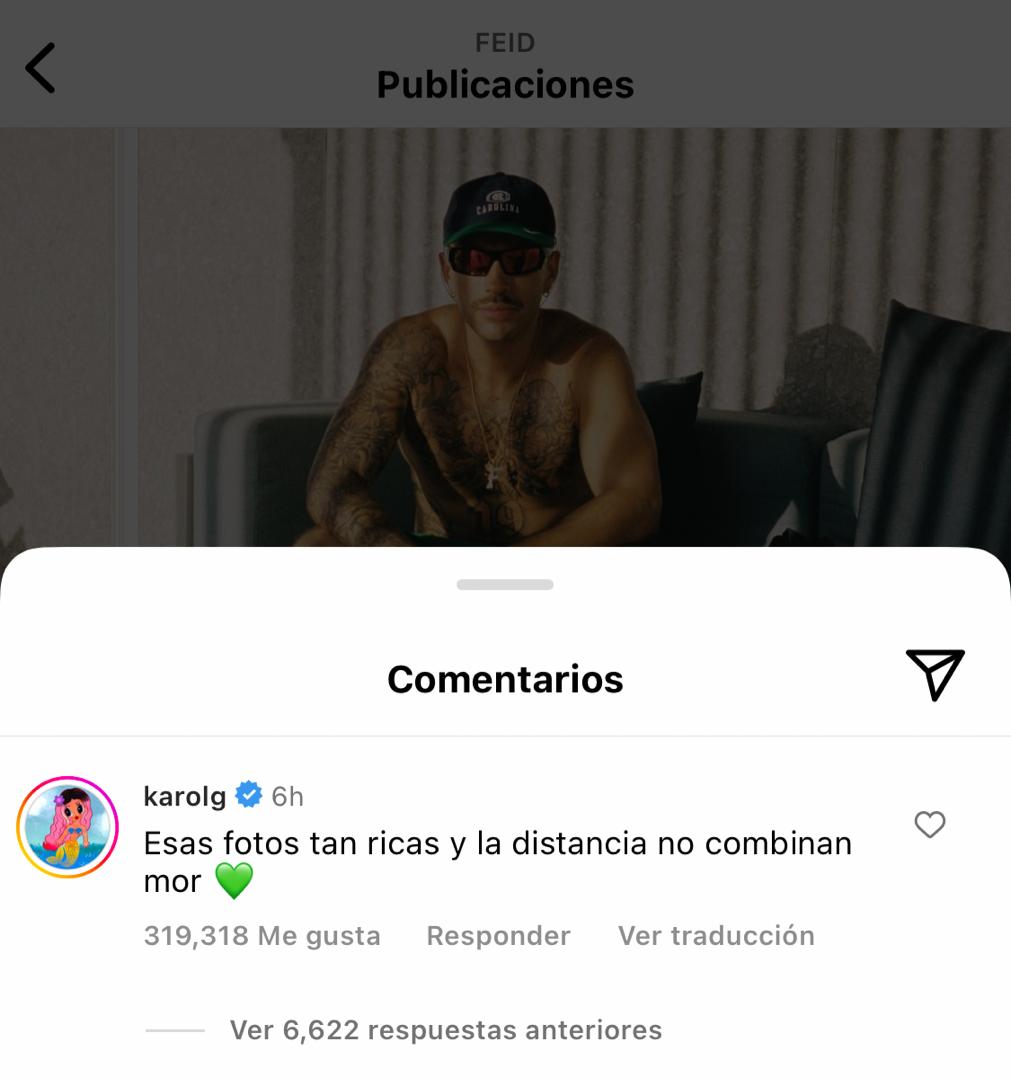Open karolg's profile picture
The width and height of the screenshot is (1011, 1080).
coord(68,827)
